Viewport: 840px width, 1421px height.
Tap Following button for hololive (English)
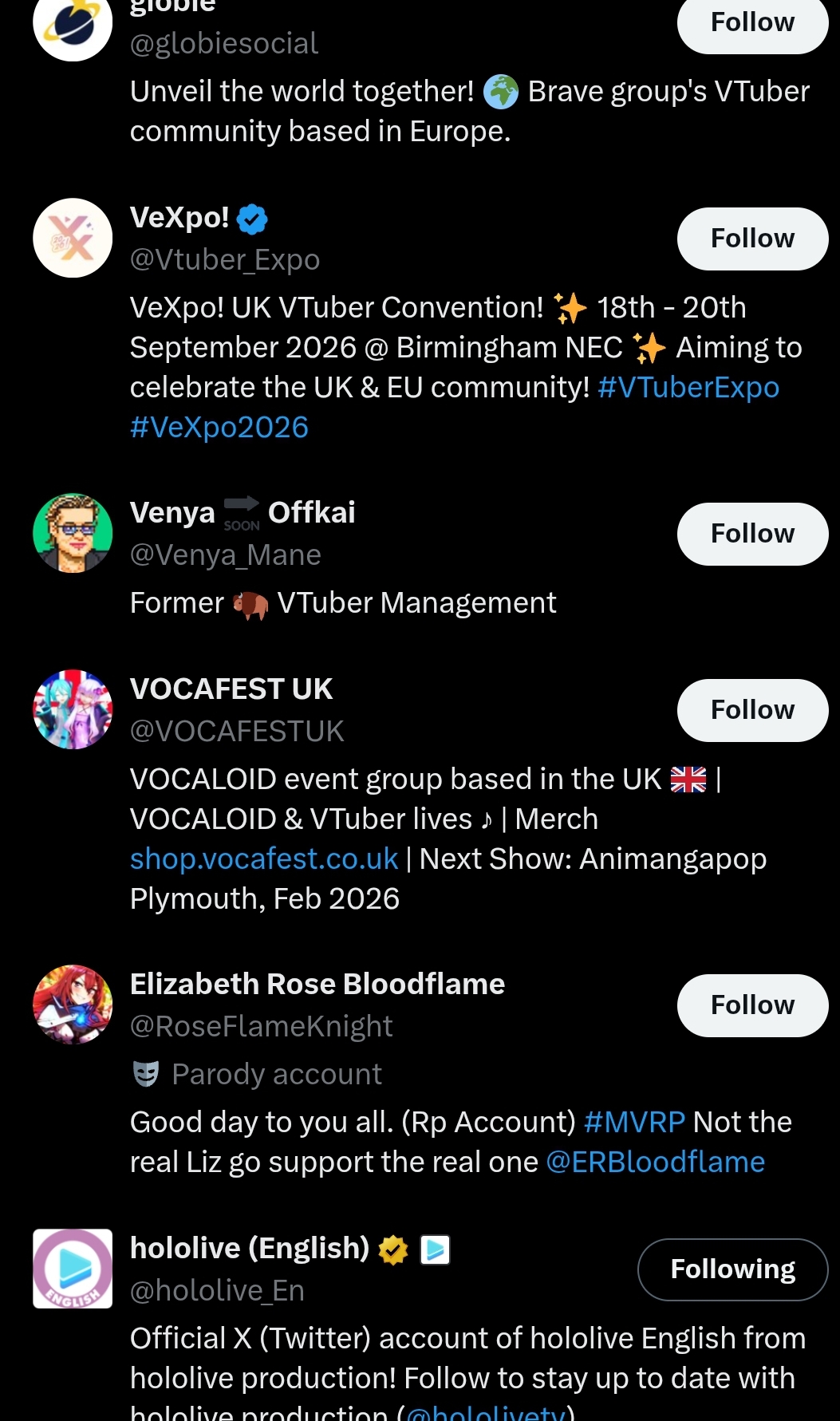pos(732,1269)
